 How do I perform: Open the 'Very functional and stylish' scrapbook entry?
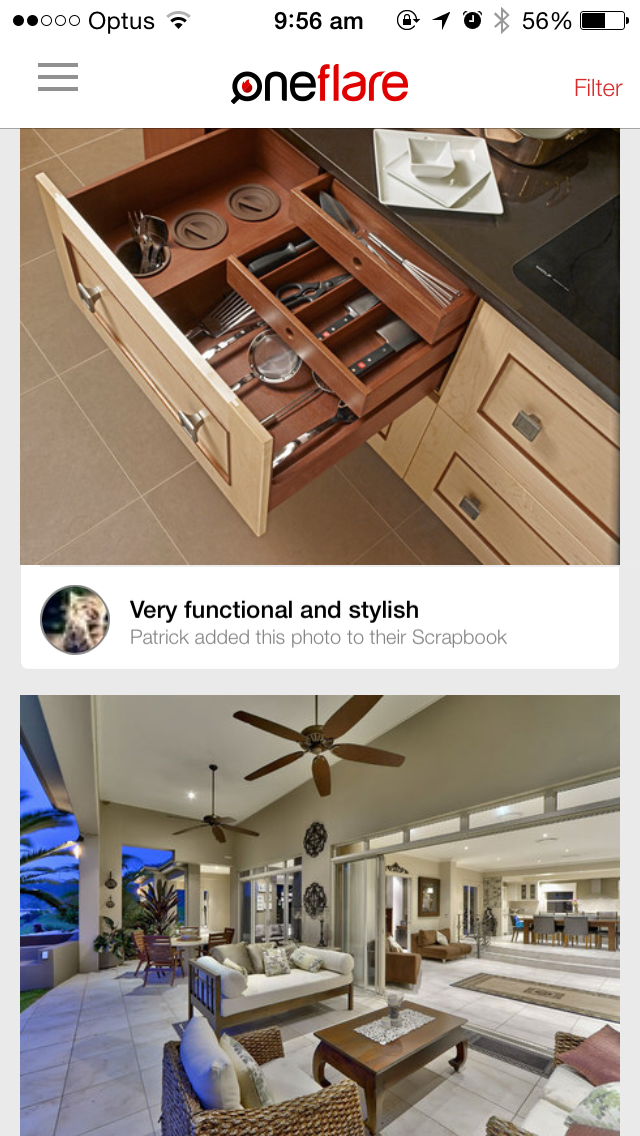tap(274, 610)
